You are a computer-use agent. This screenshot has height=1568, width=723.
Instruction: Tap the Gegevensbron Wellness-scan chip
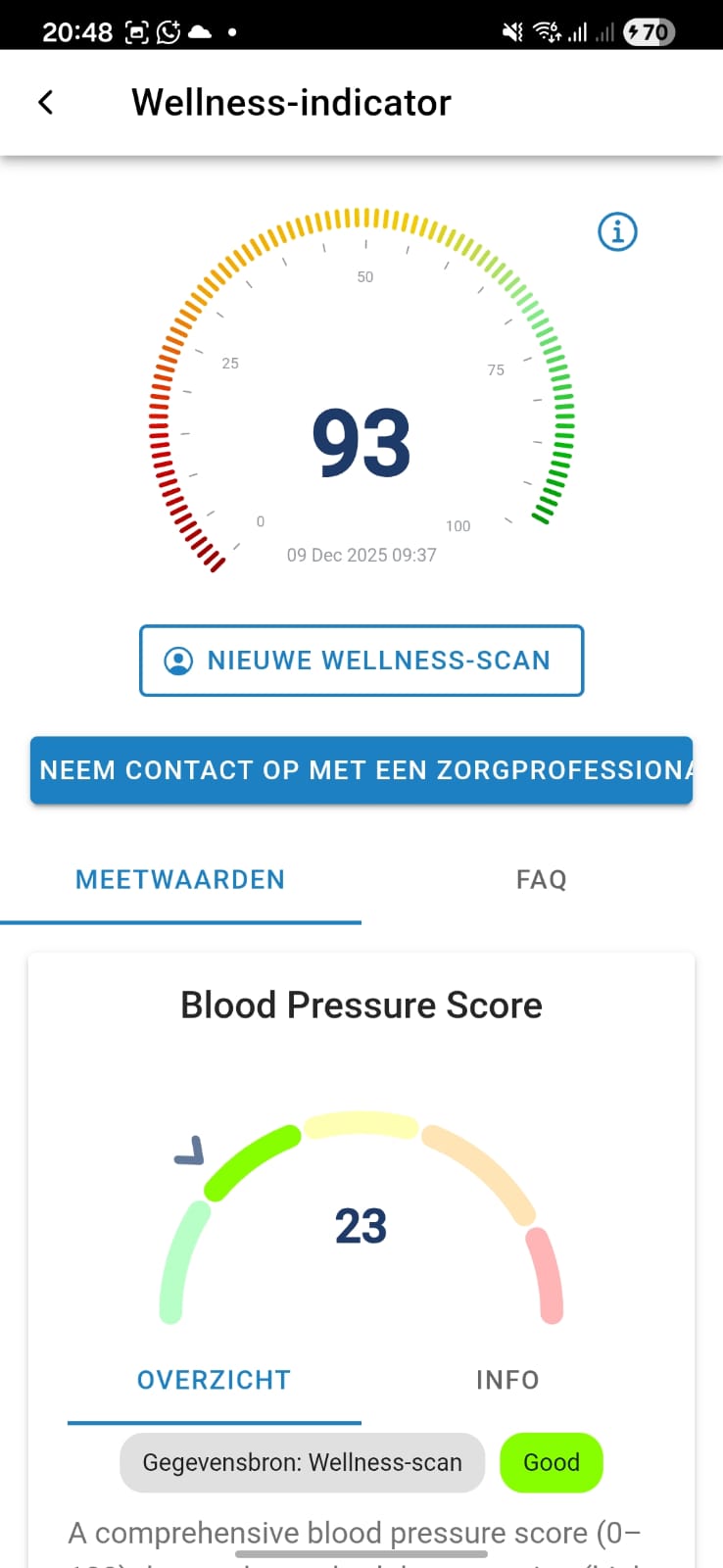click(302, 1462)
